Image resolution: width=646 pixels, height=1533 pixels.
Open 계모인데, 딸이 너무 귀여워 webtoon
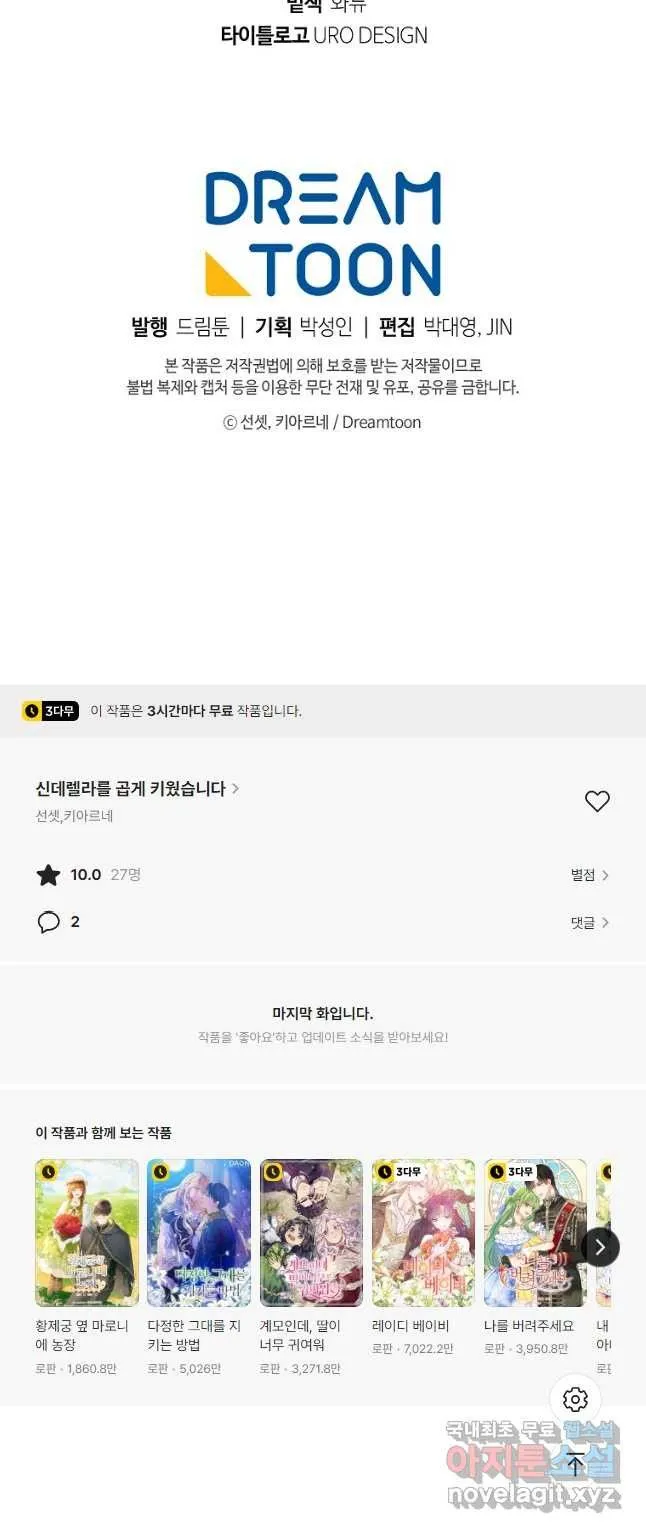pos(311,1233)
